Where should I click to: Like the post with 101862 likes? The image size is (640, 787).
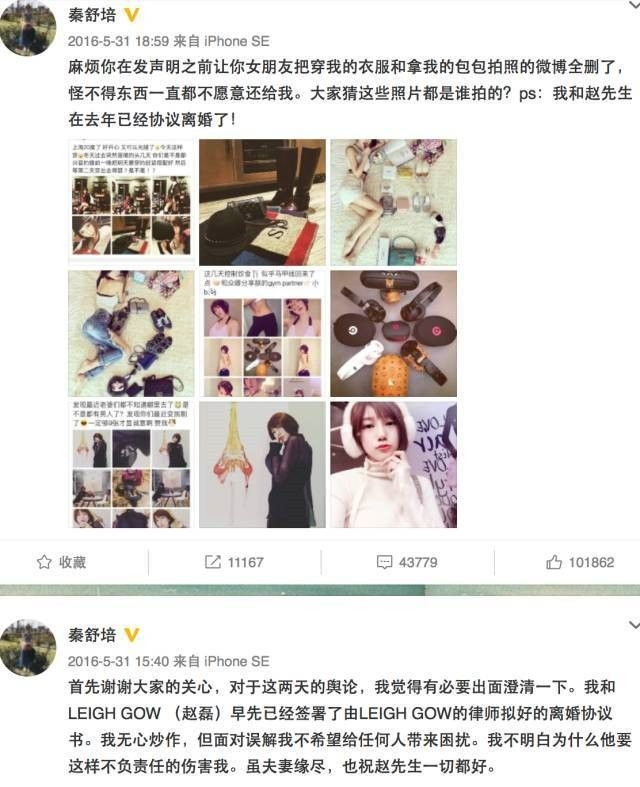coord(580,562)
